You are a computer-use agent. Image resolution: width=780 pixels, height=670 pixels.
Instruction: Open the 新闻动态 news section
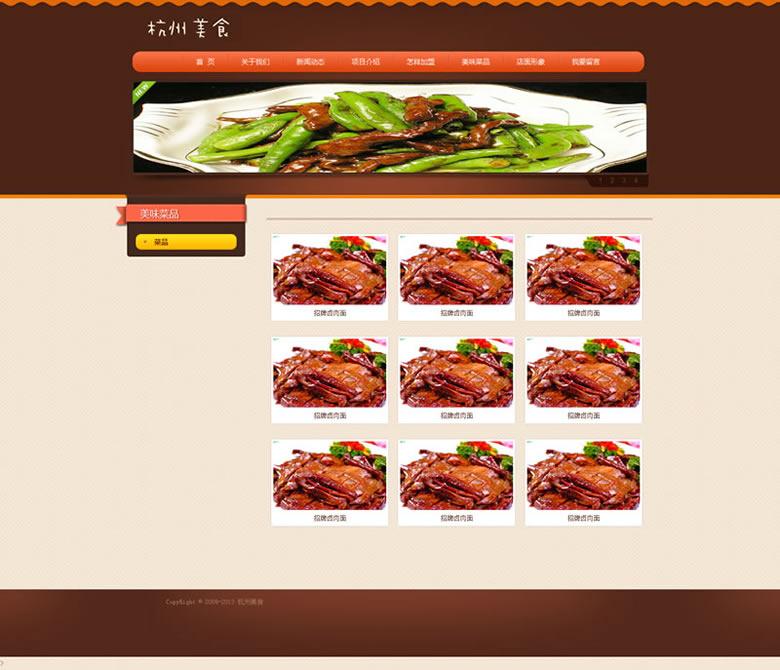pyautogui.click(x=310, y=62)
